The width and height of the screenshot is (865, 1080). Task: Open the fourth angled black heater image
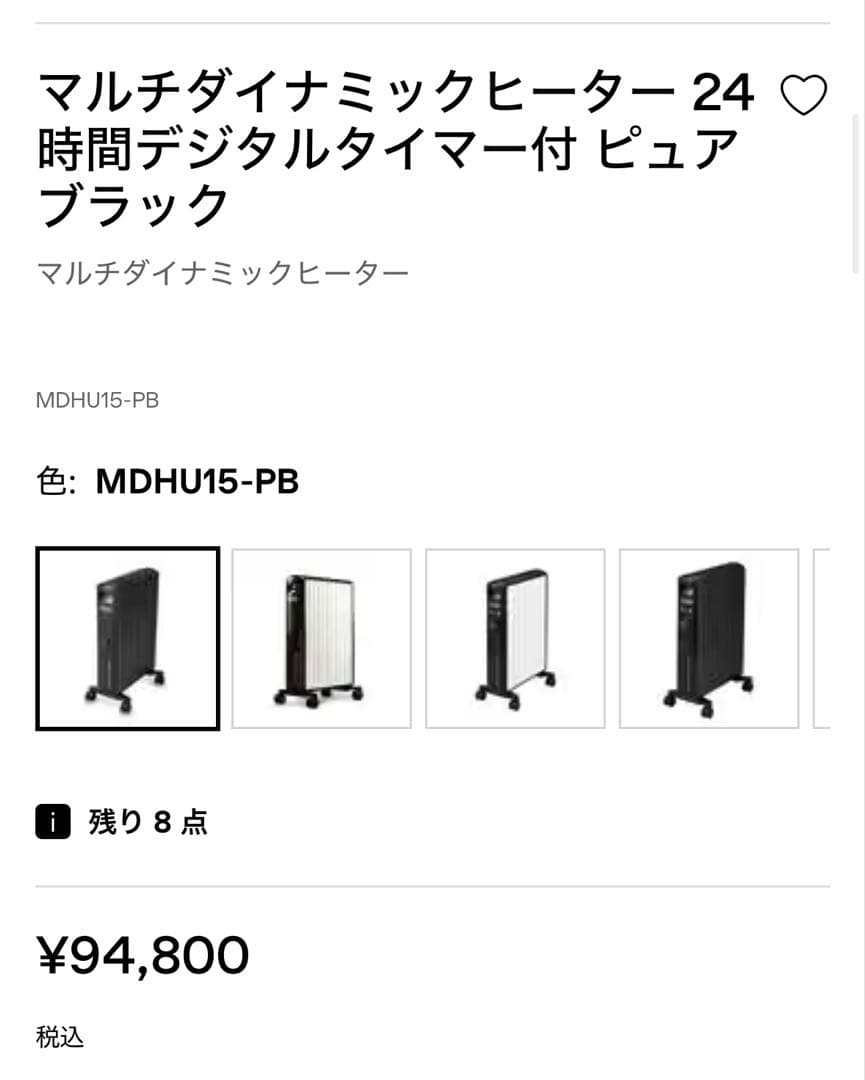pyautogui.click(x=709, y=638)
